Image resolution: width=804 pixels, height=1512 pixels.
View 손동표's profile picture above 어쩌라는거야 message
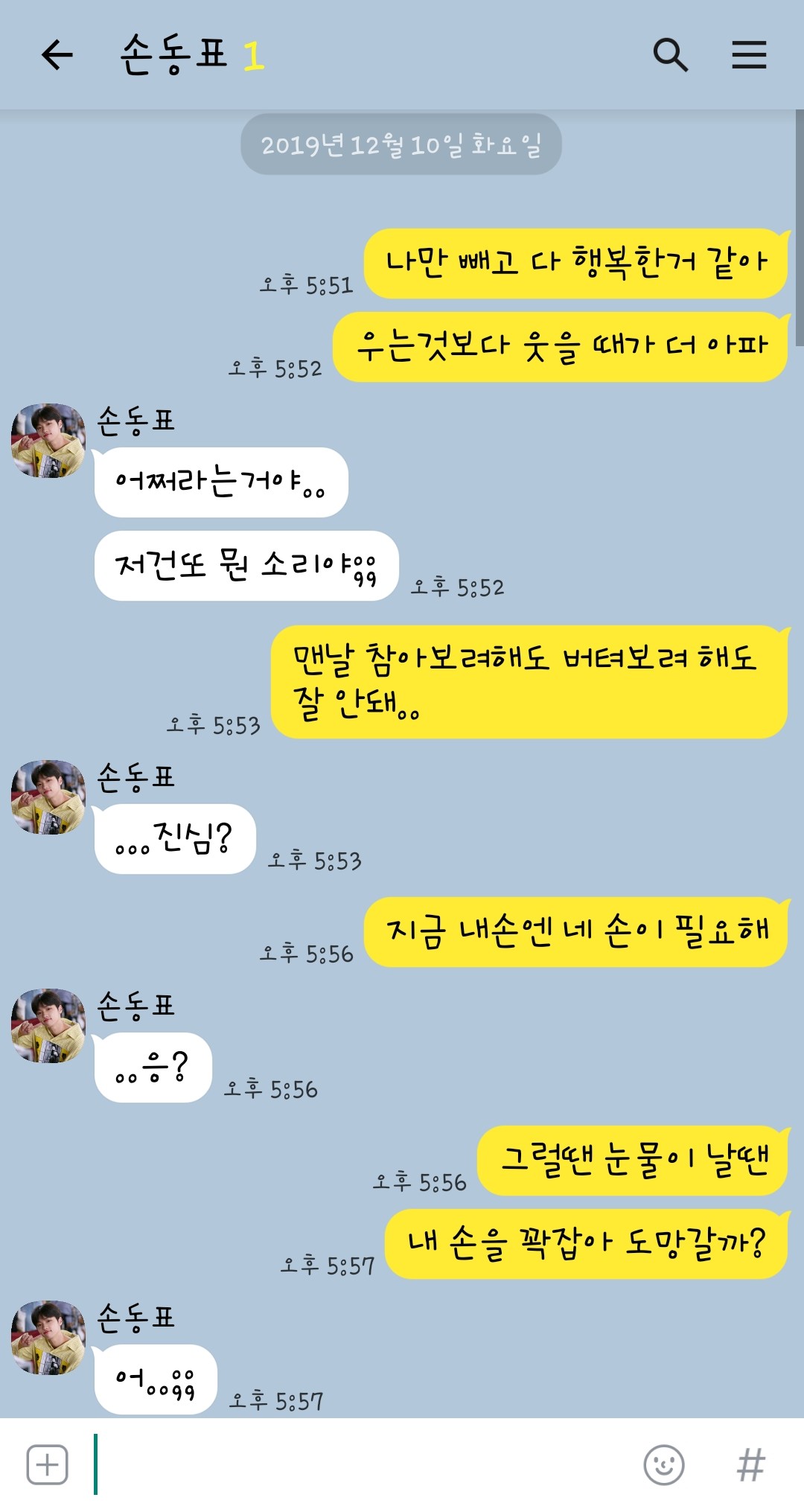tap(48, 441)
